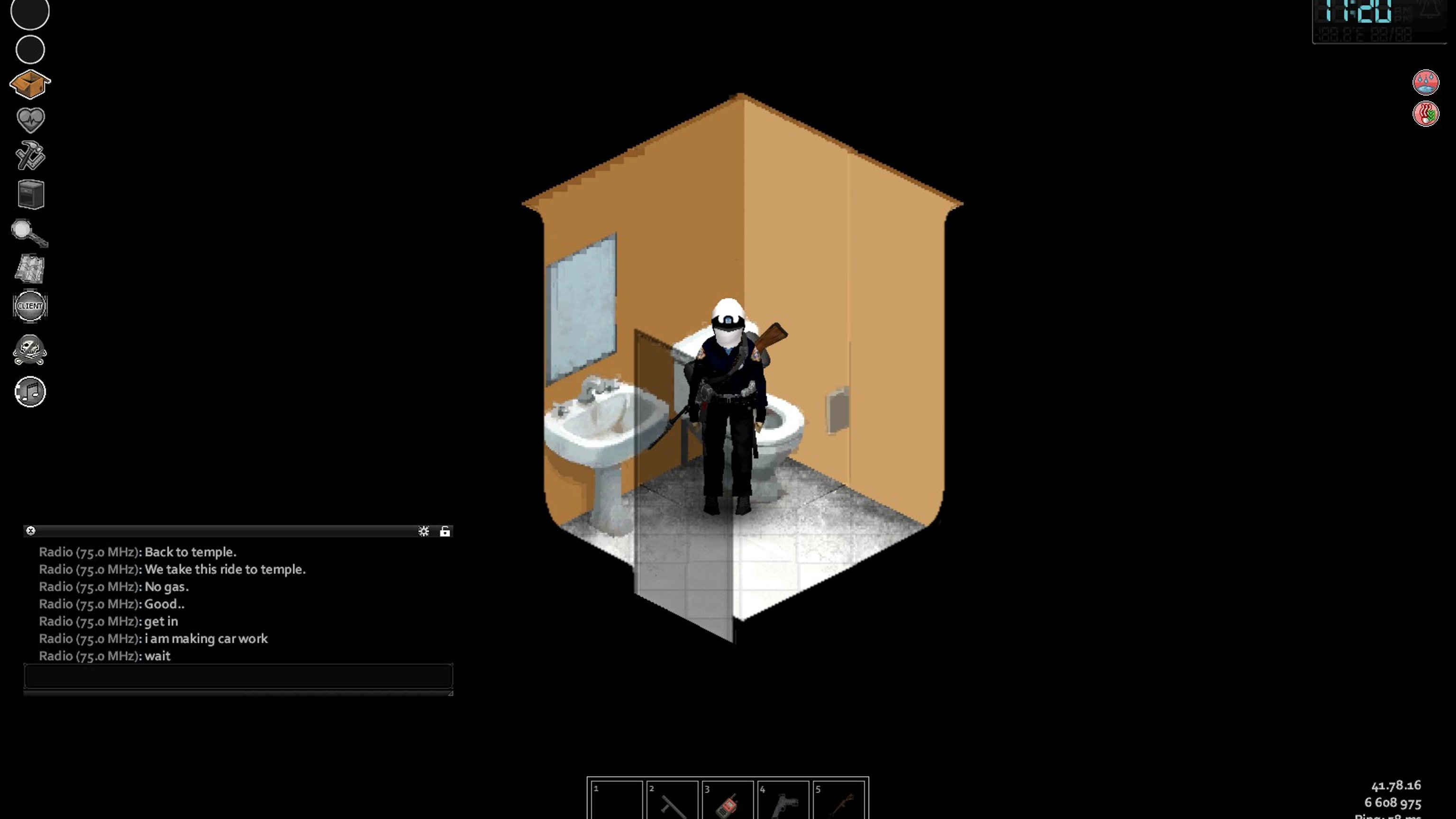Open the health heart panel

30,120
